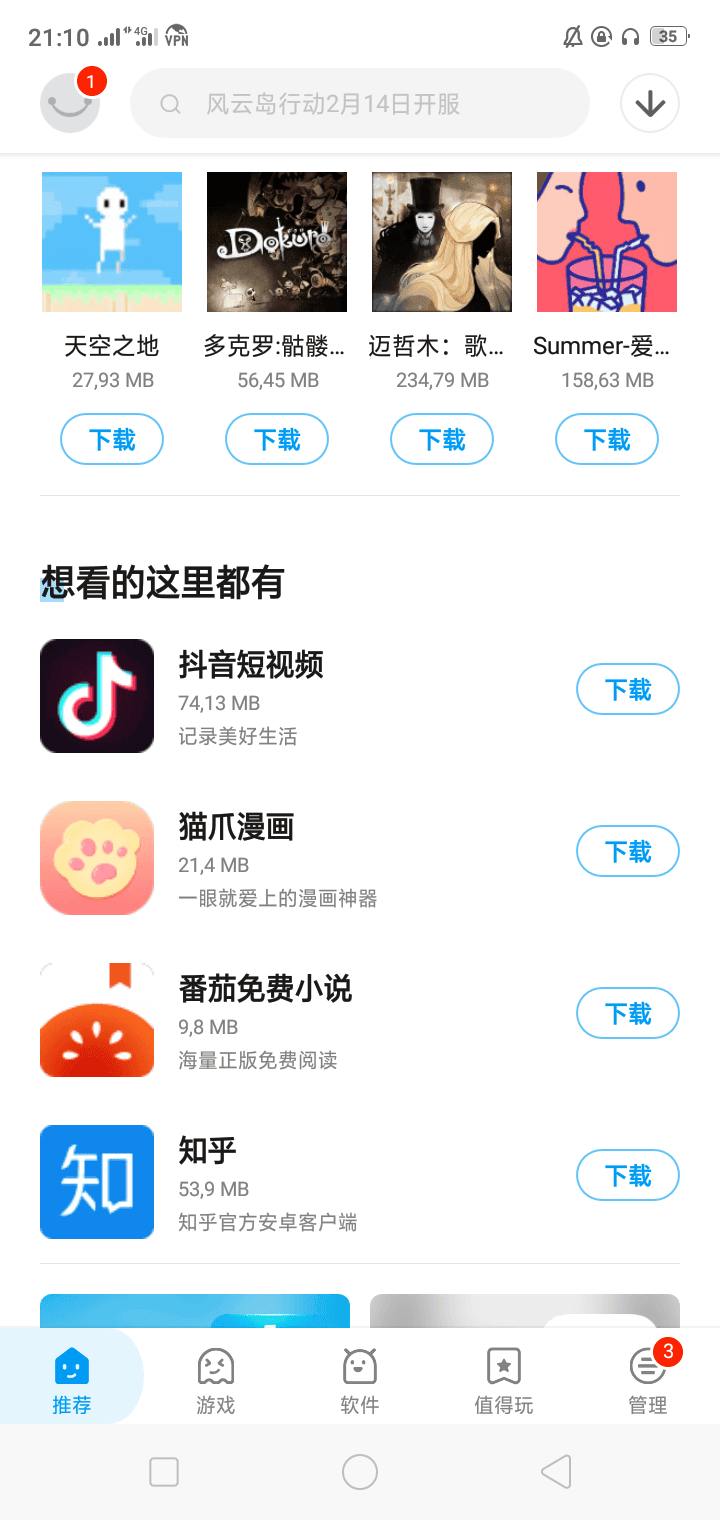Image resolution: width=720 pixels, height=1520 pixels.
Task: Select the 知乎 app icon
Action: coord(97,1181)
